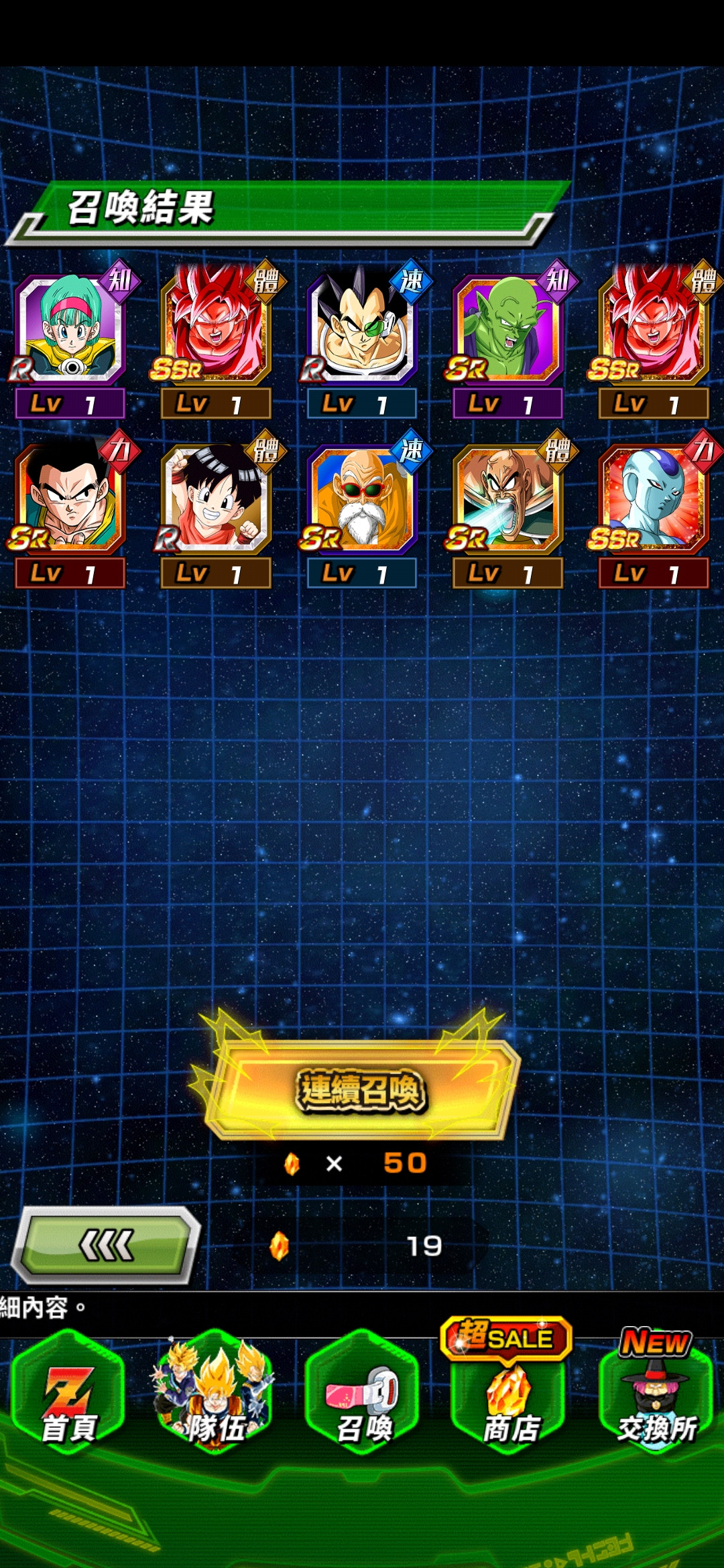This screenshot has height=1568, width=724.
Task: Select the SR Master Roshi card
Action: click(363, 499)
